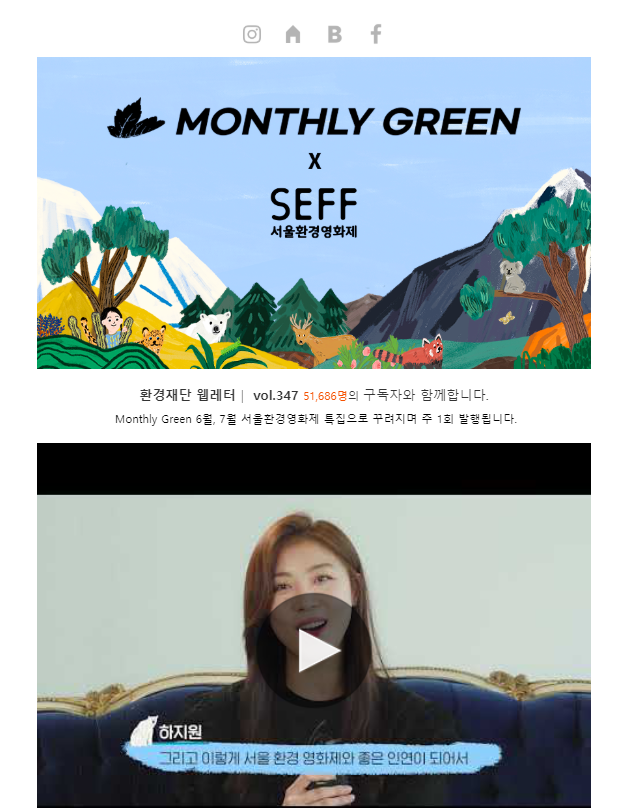Open the Instagram icon link

pyautogui.click(x=252, y=35)
